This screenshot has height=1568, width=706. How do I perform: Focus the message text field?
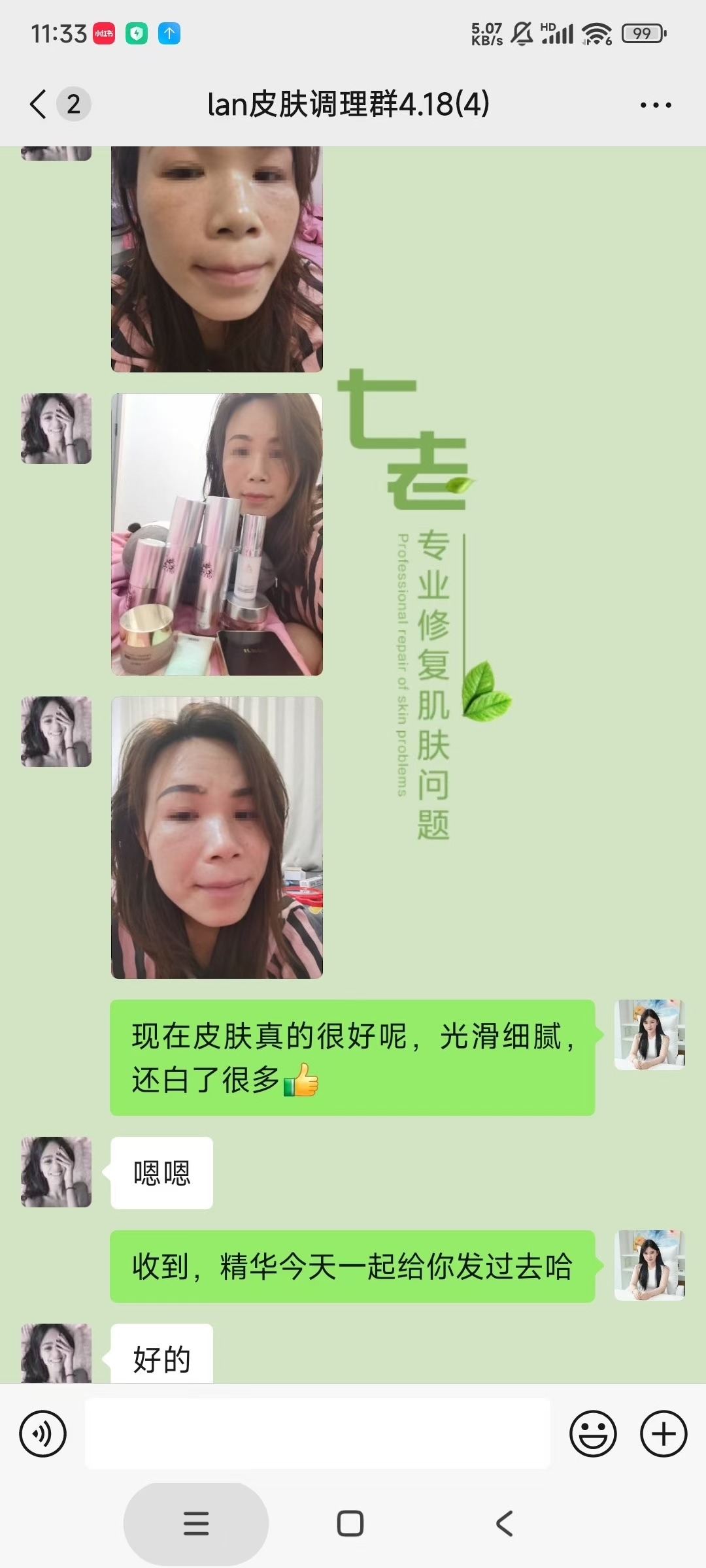point(318,1434)
